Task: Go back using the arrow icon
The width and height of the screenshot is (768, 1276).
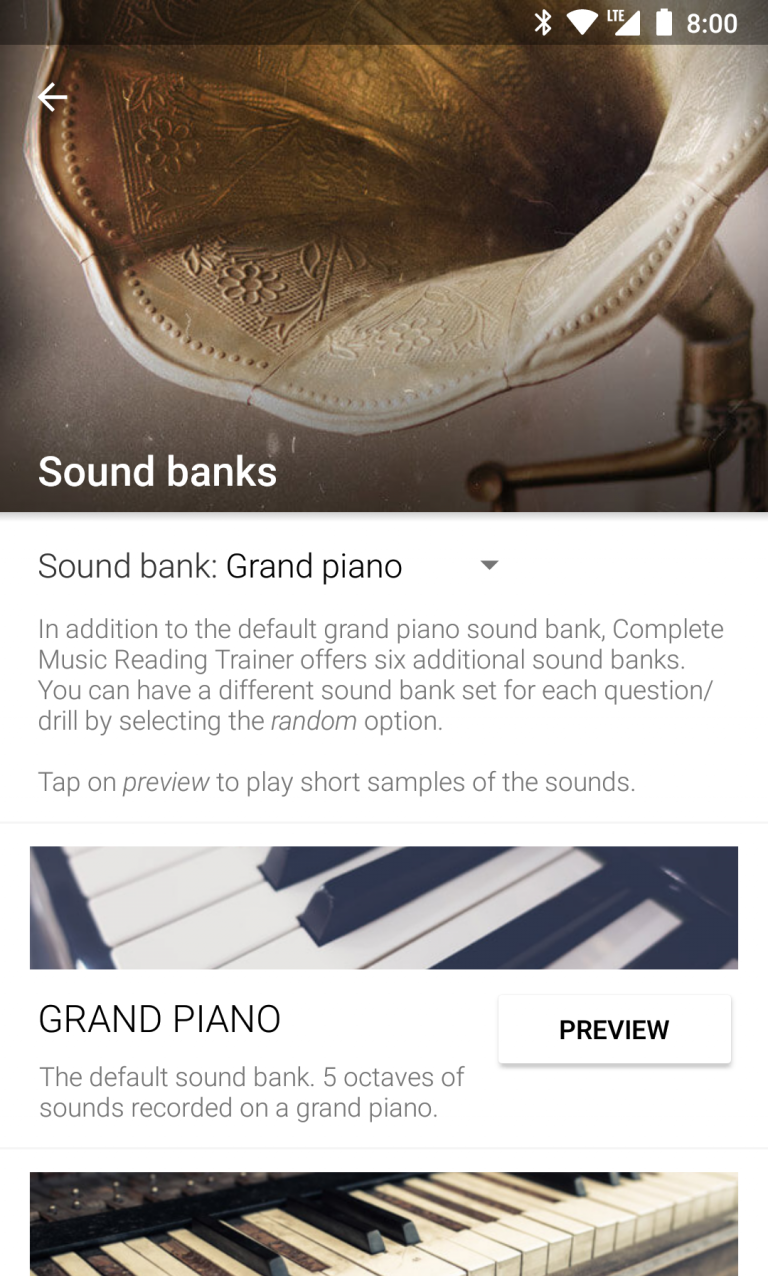Action: pyautogui.click(x=52, y=97)
